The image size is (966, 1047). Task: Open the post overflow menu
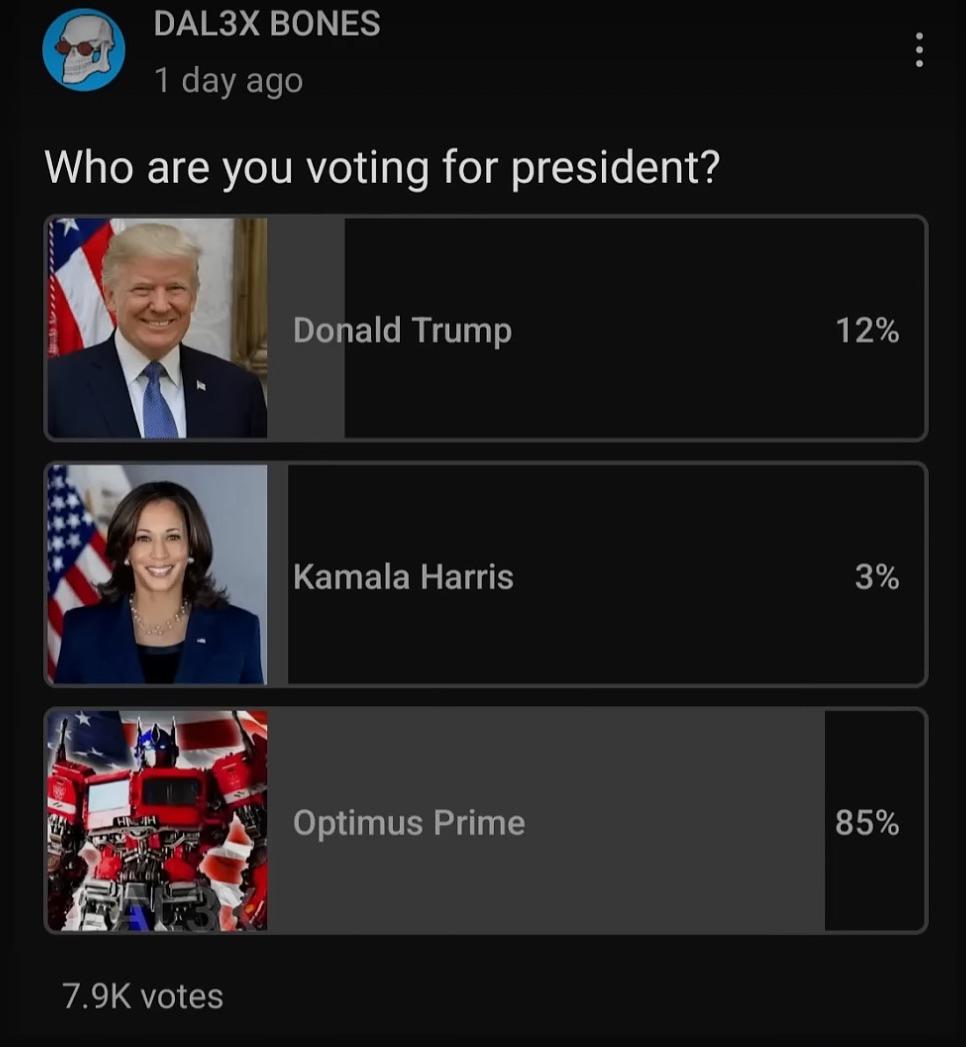pyautogui.click(x=918, y=50)
